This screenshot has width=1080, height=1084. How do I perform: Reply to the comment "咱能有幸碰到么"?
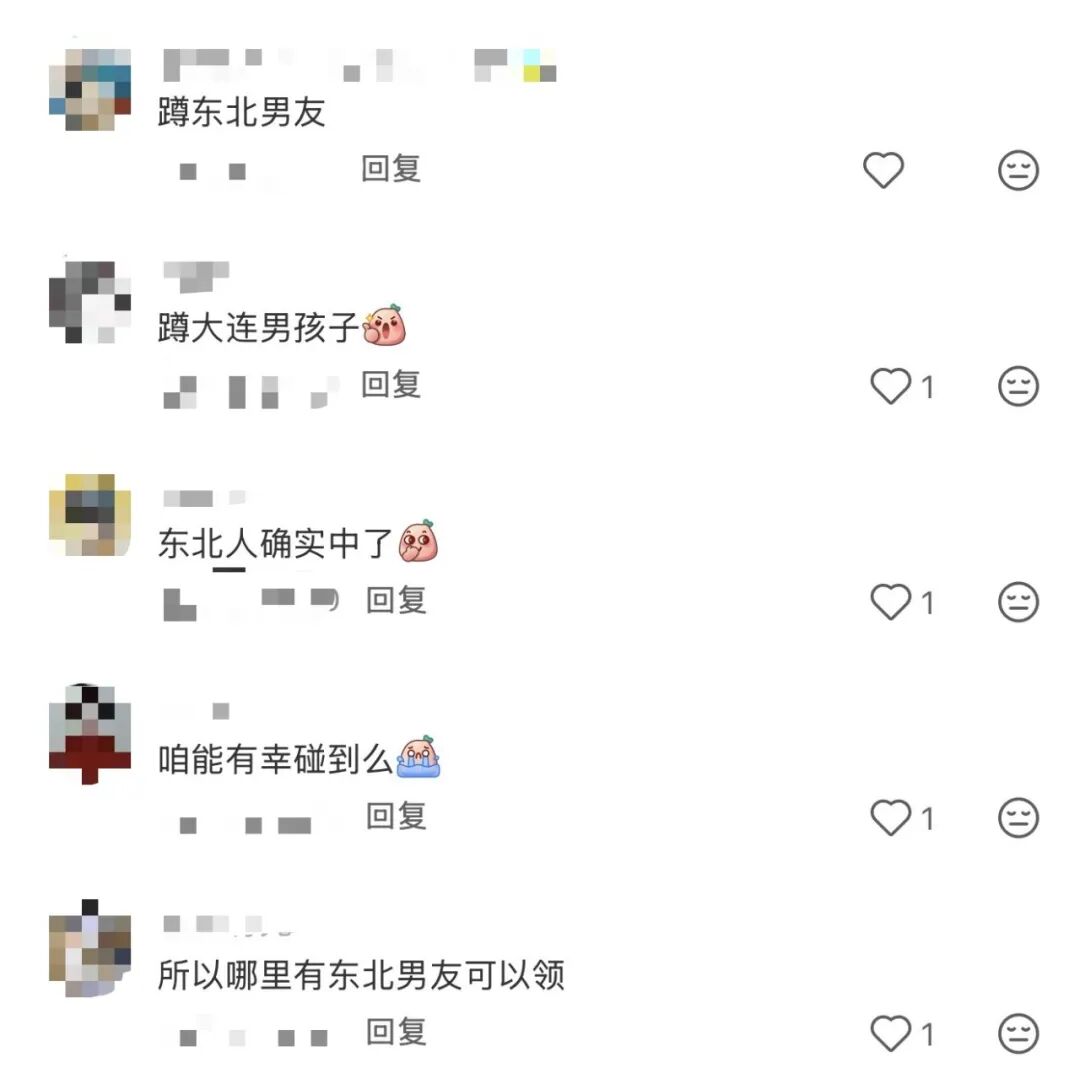point(396,816)
